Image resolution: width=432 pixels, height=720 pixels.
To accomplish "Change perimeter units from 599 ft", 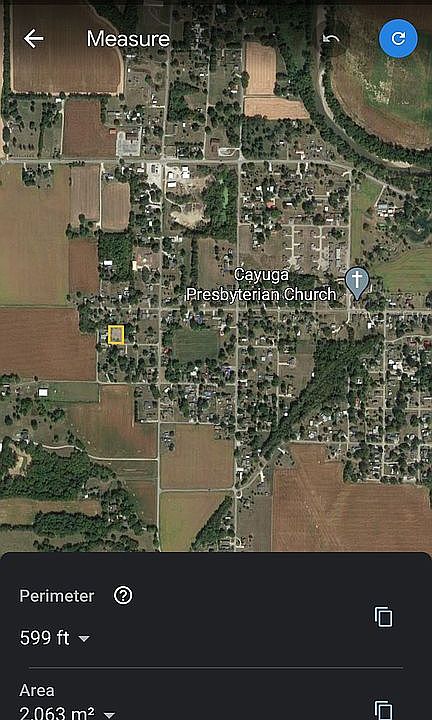I will 55,638.
